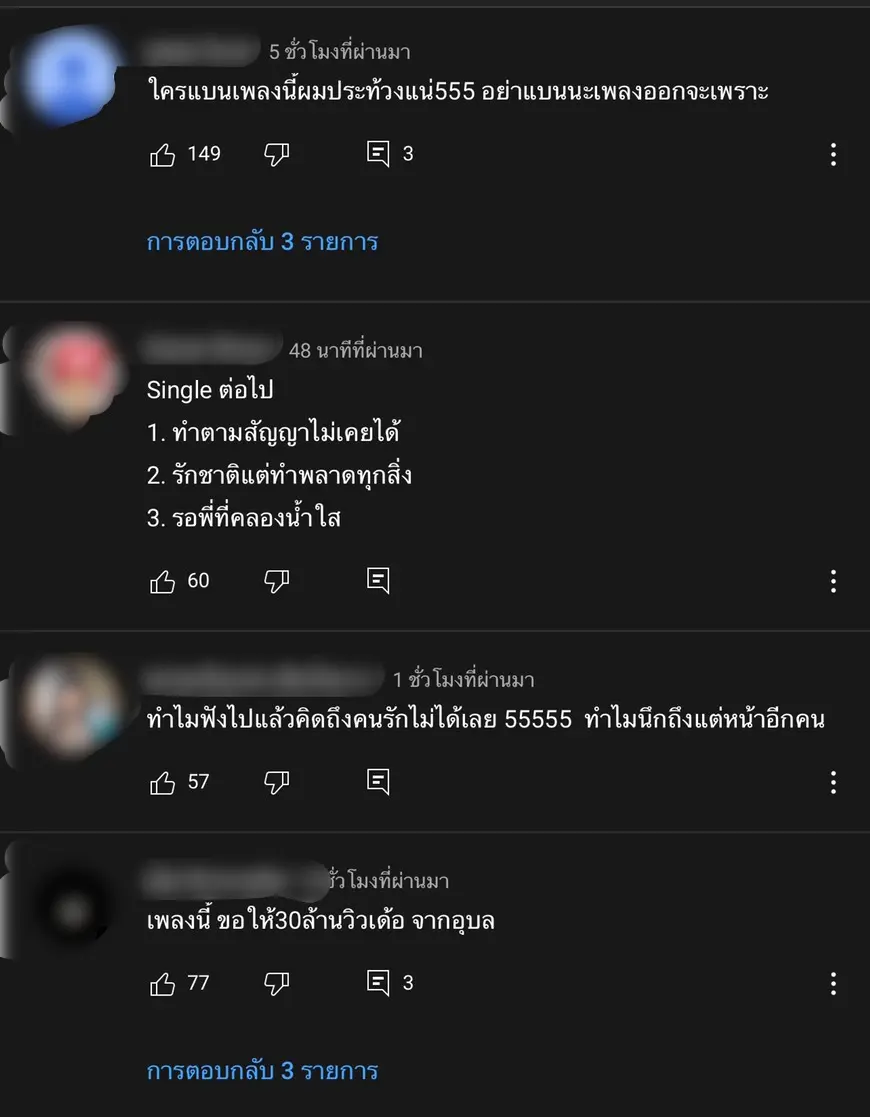Open overflow menu on 'Single ต่อไป' comment
The image size is (870, 1117).
tap(833, 581)
